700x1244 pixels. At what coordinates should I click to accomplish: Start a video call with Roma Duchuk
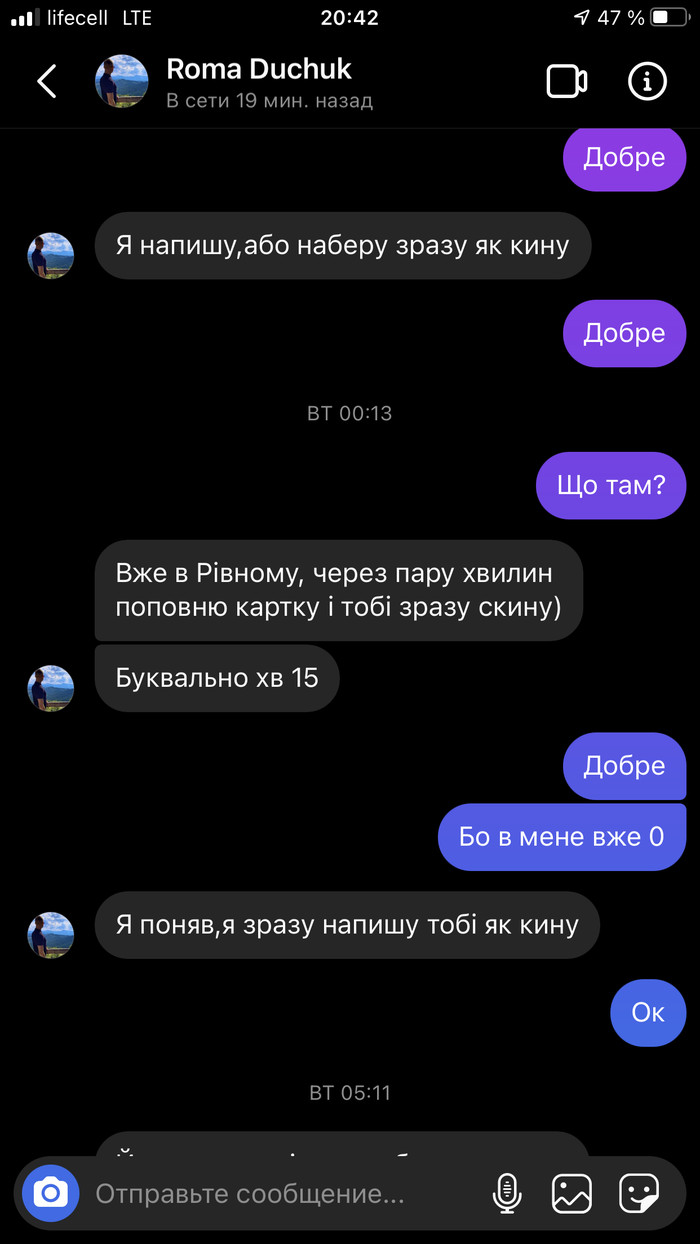click(566, 82)
